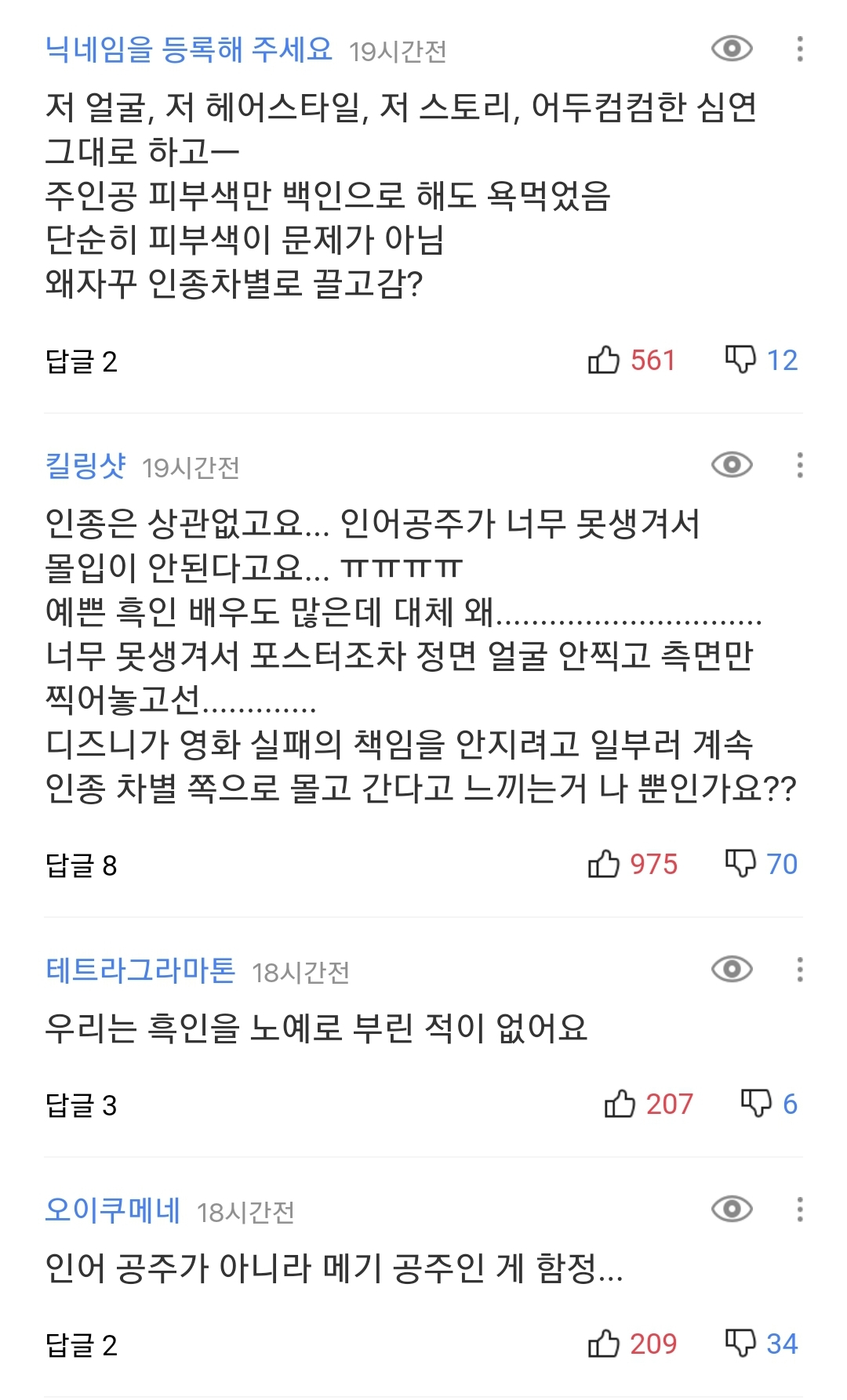
Task: Tap the eye icon on 닉네임을 등록해 주세요's comment
Action: (731, 49)
